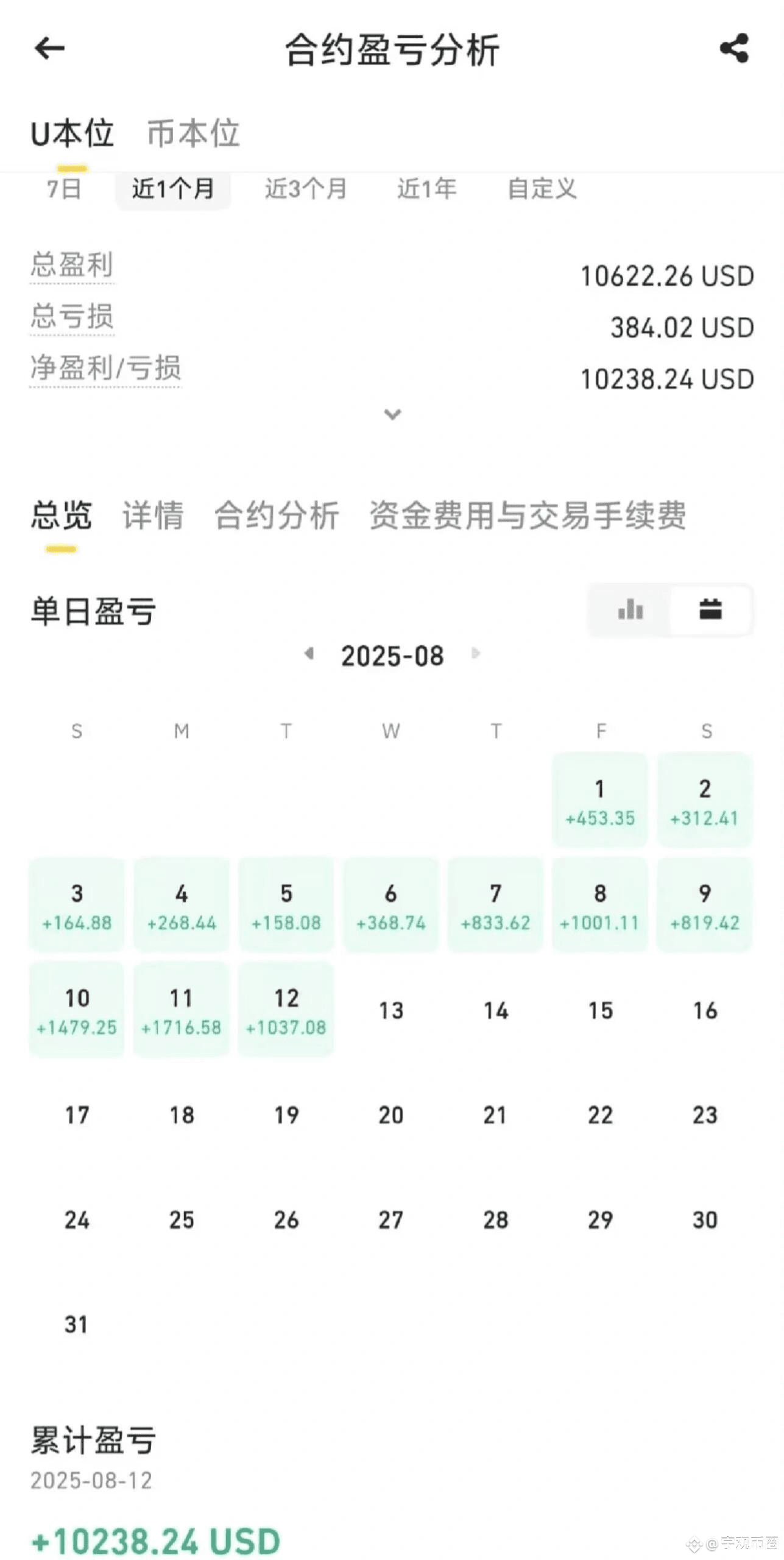Select the 近1年 time range
Screen dimensions: 784x1560
click(x=426, y=189)
